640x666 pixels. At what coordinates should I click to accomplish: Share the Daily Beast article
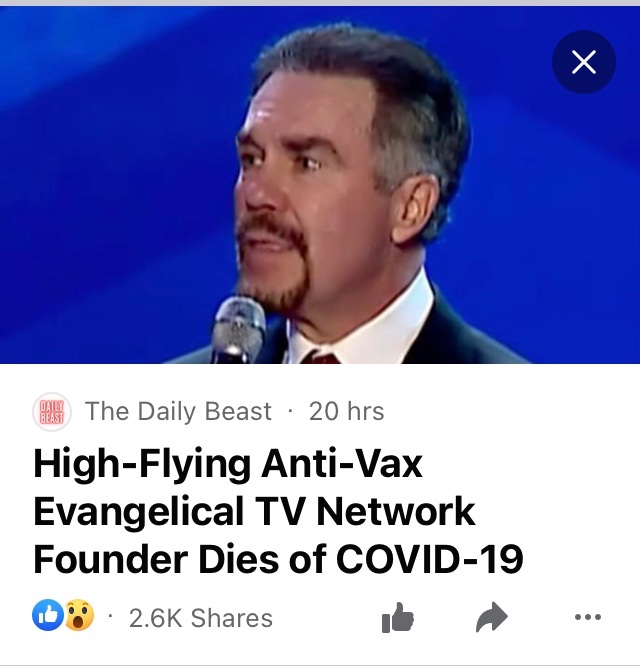pyautogui.click(x=491, y=619)
